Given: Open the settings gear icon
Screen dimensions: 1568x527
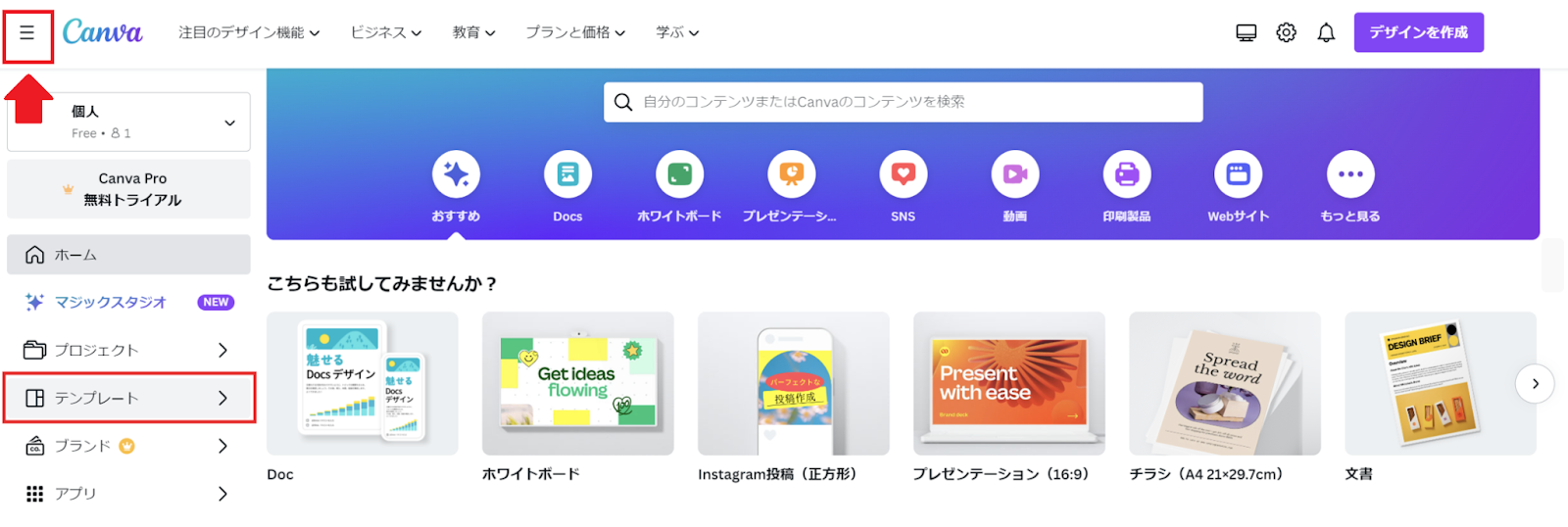Looking at the screenshot, I should (x=1286, y=33).
